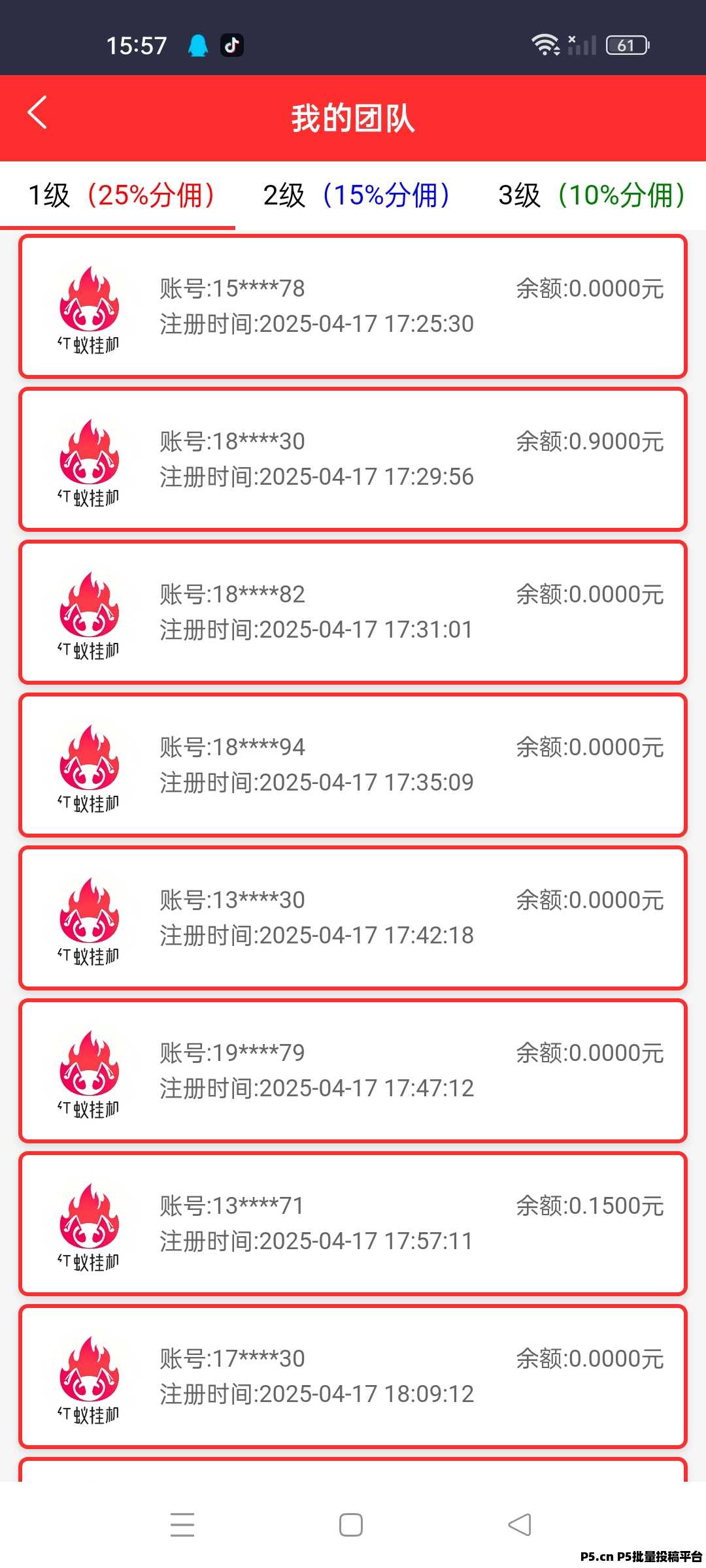Open the 3级 (10%分佣) tab
The image size is (706, 1568).
tap(592, 195)
